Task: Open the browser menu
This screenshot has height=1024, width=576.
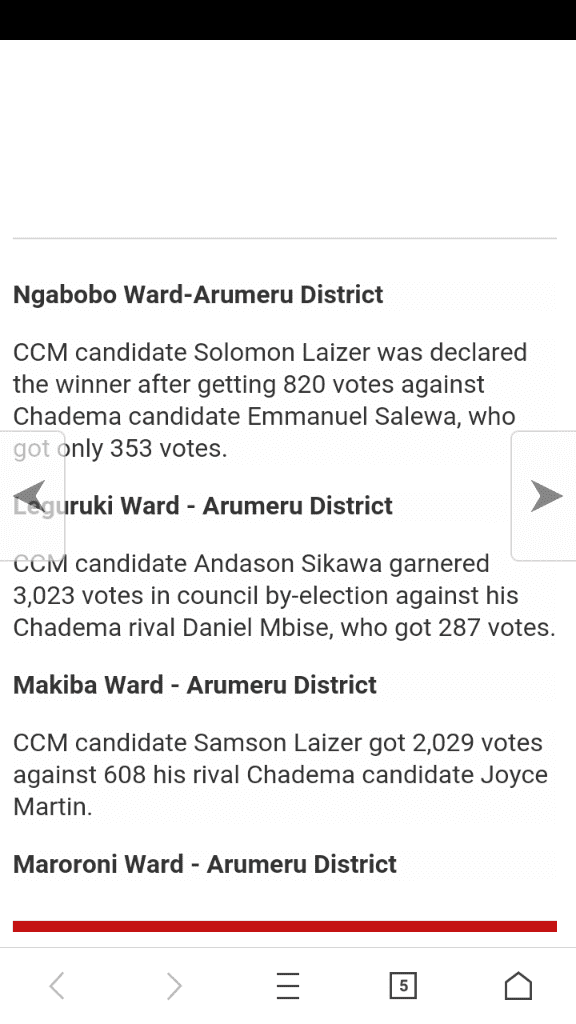Action: click(288, 985)
